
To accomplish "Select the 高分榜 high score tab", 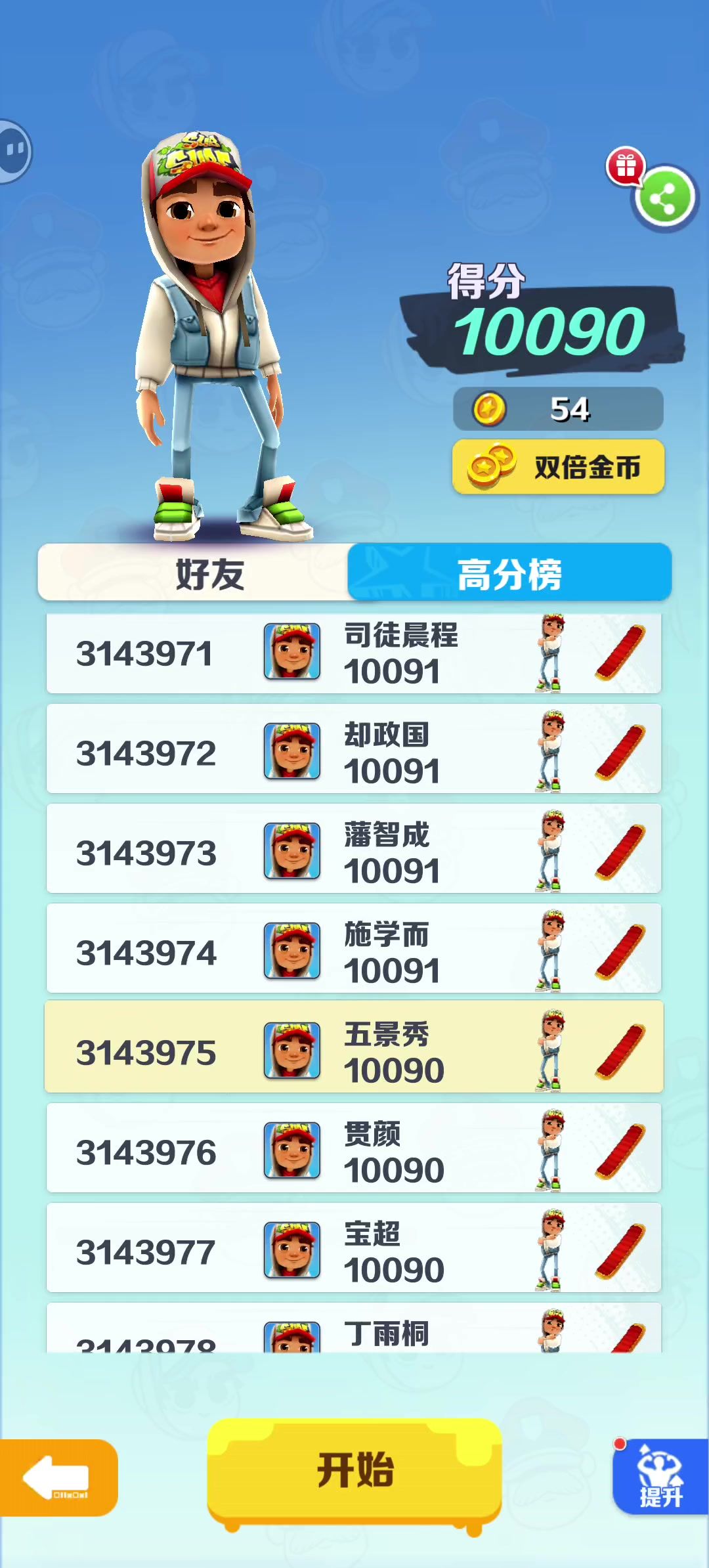I will coord(509,573).
